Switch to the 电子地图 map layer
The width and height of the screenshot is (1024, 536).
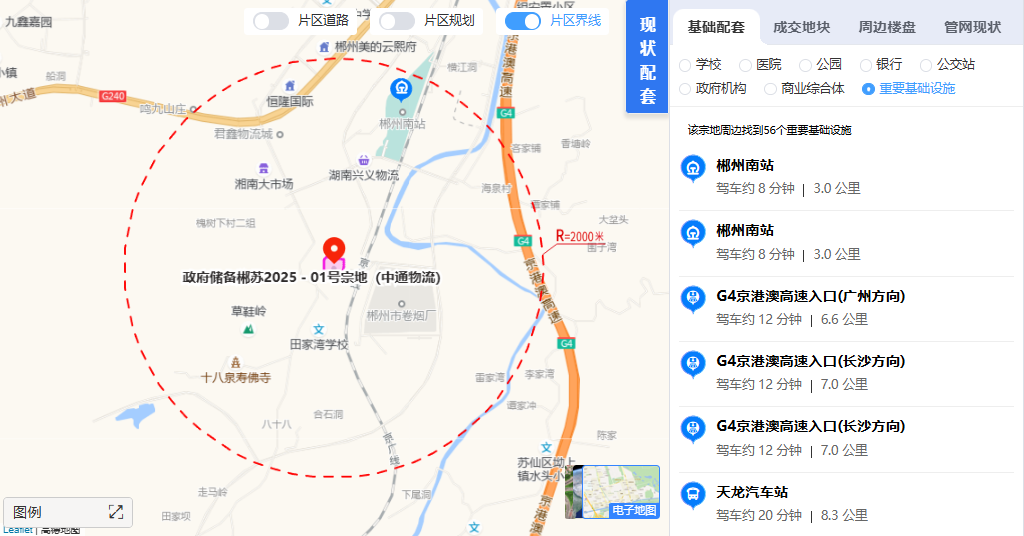pyautogui.click(x=620, y=491)
